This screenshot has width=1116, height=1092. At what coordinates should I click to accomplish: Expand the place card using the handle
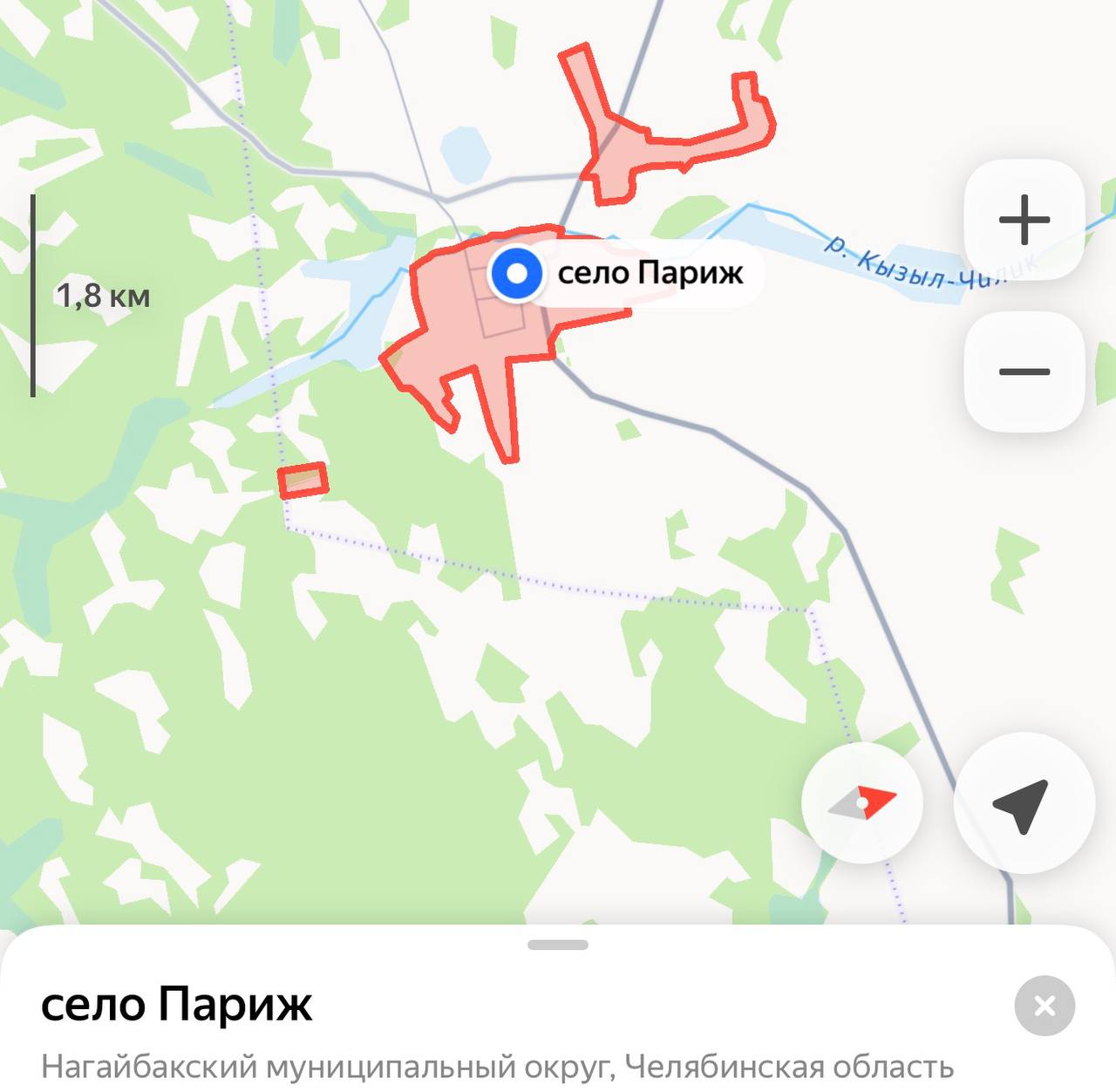pos(558,945)
